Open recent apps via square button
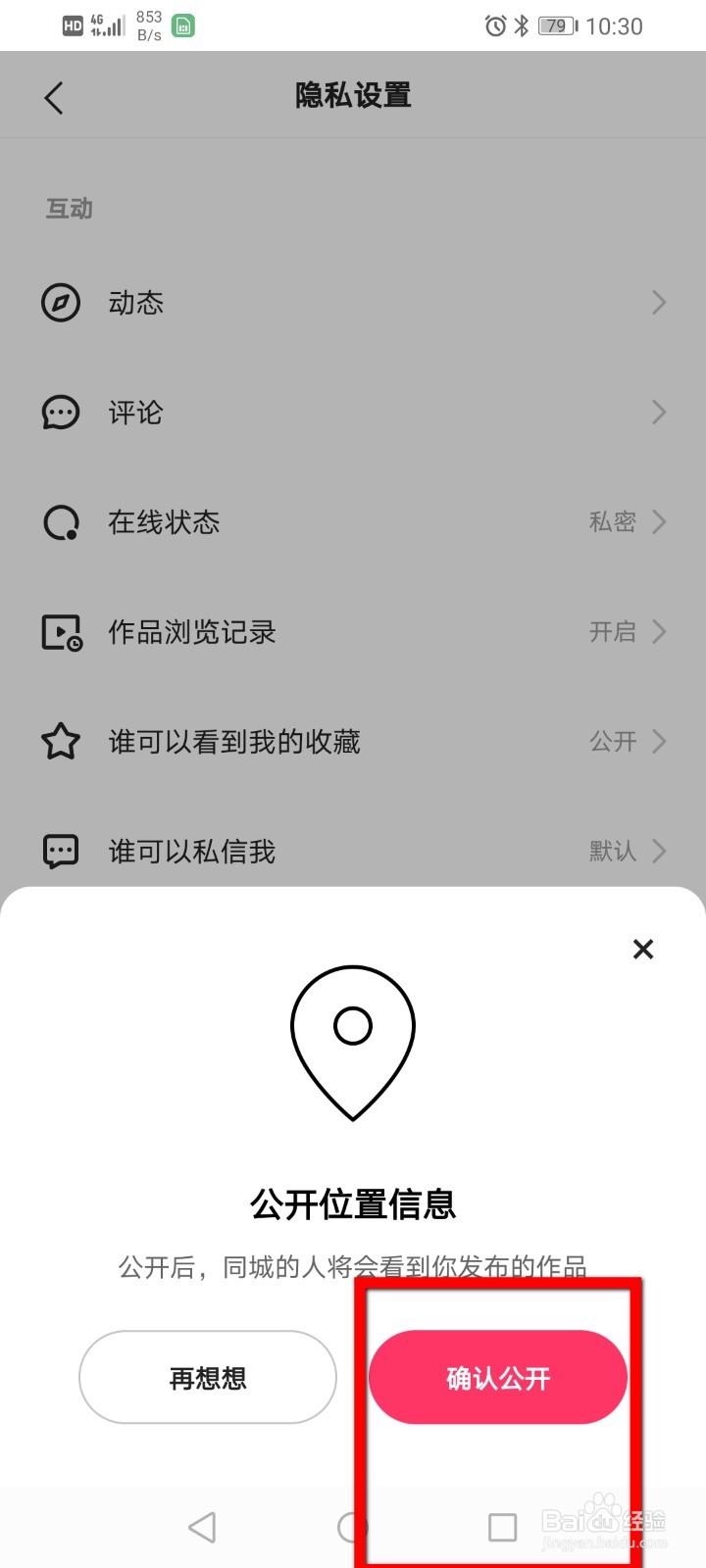706x1568 pixels. coord(503,1527)
